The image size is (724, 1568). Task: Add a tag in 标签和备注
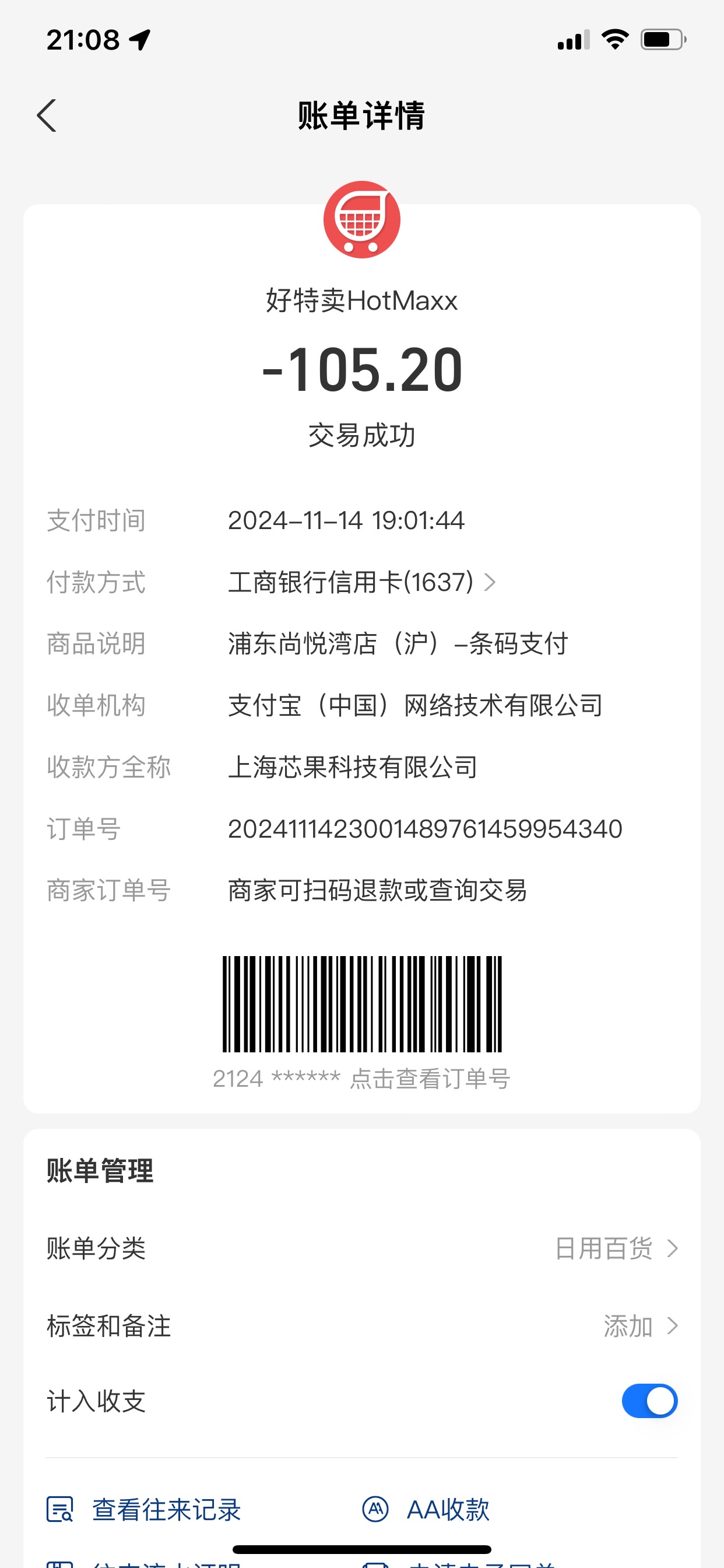coord(362,1326)
